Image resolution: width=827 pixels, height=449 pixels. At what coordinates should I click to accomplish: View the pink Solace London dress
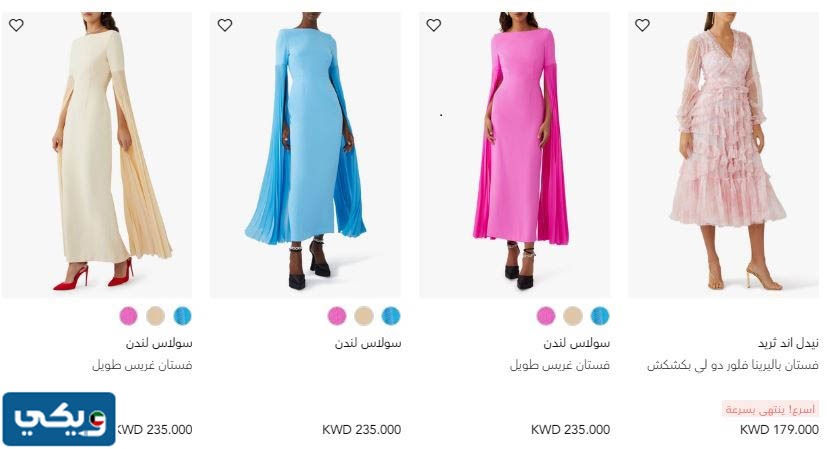[x=514, y=155]
